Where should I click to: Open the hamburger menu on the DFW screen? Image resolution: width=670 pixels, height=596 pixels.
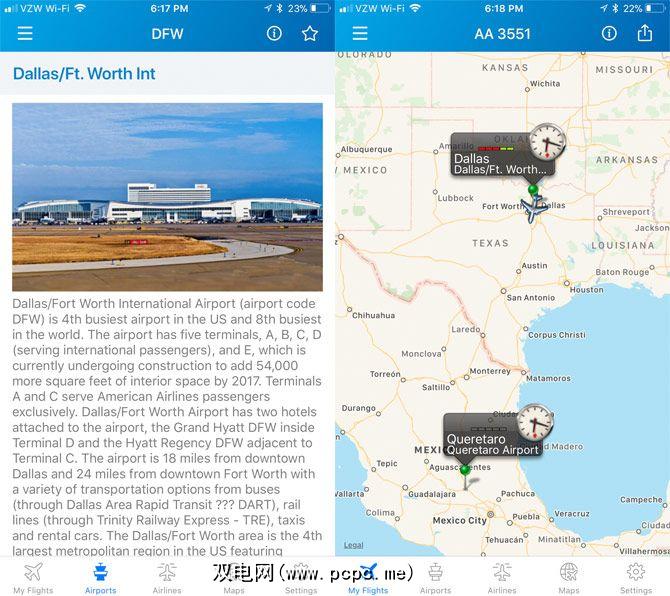(25, 33)
